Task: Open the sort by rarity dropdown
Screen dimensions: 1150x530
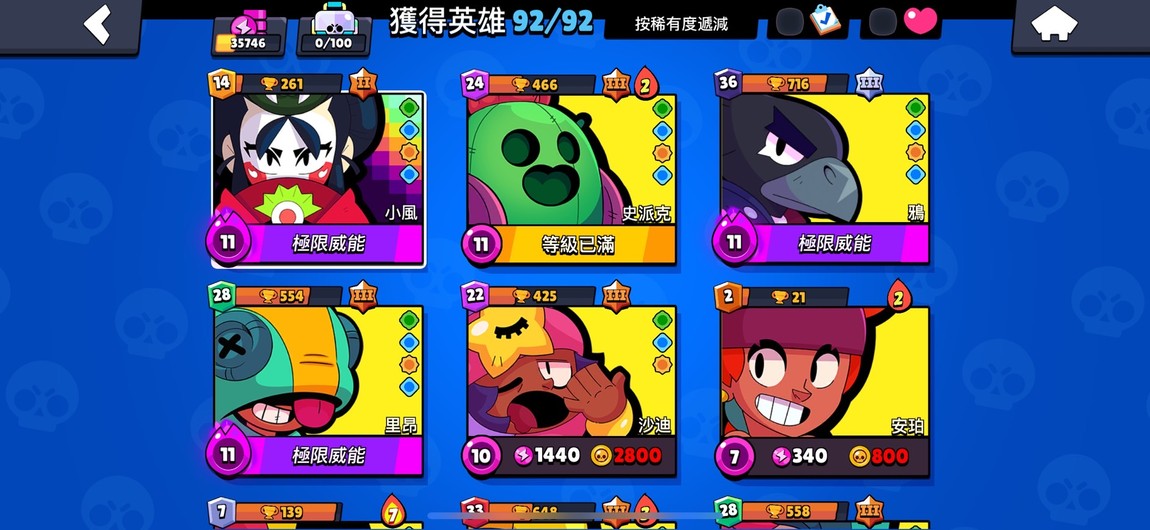Action: point(680,23)
